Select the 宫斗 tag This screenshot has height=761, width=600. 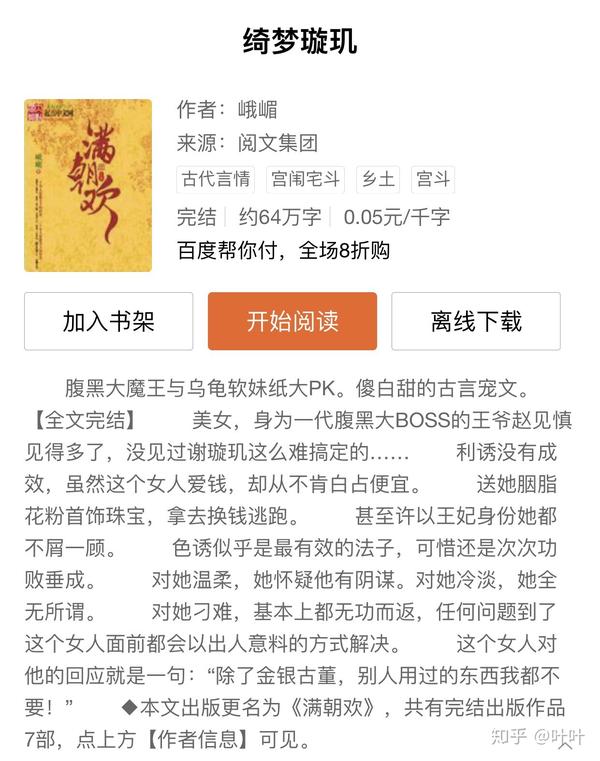point(433,180)
